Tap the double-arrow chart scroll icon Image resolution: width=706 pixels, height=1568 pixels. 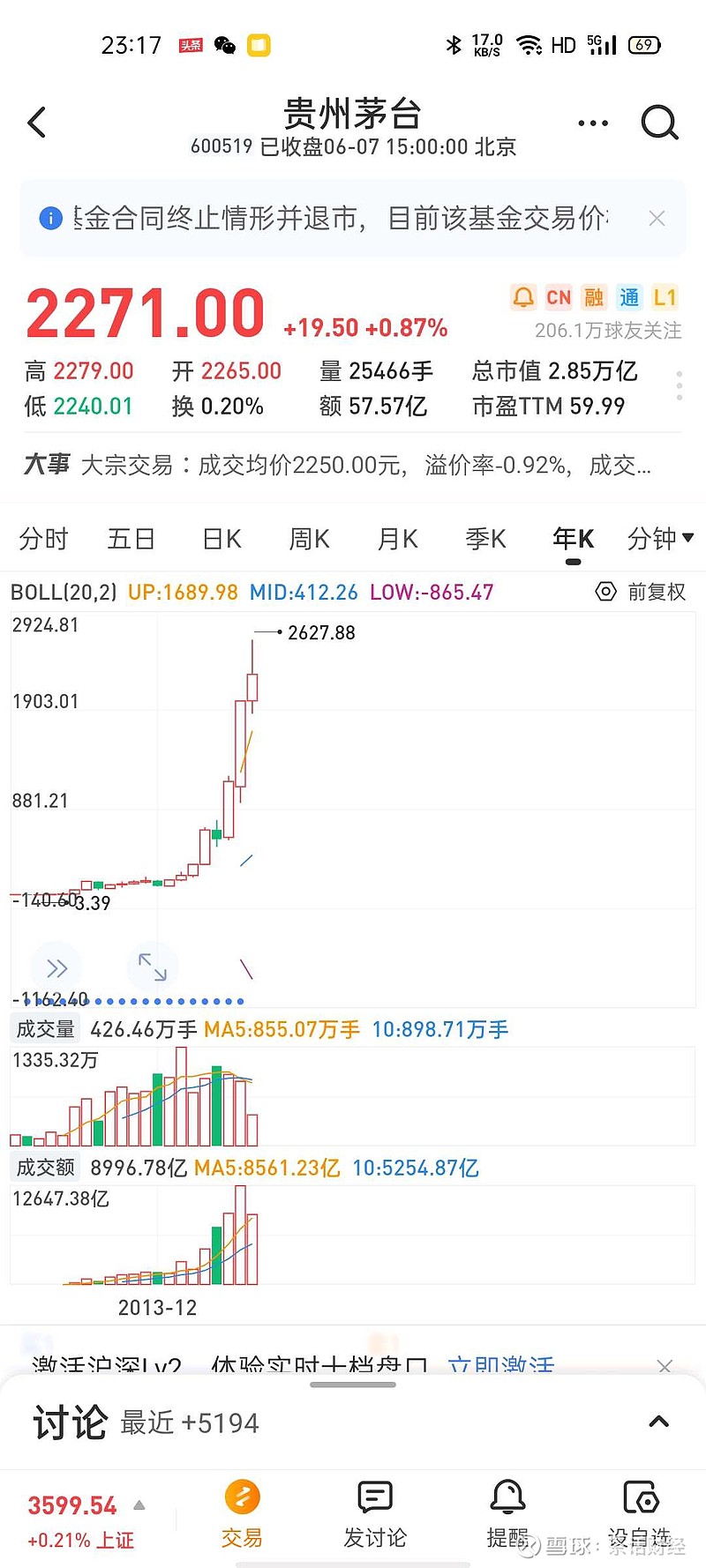click(x=56, y=968)
